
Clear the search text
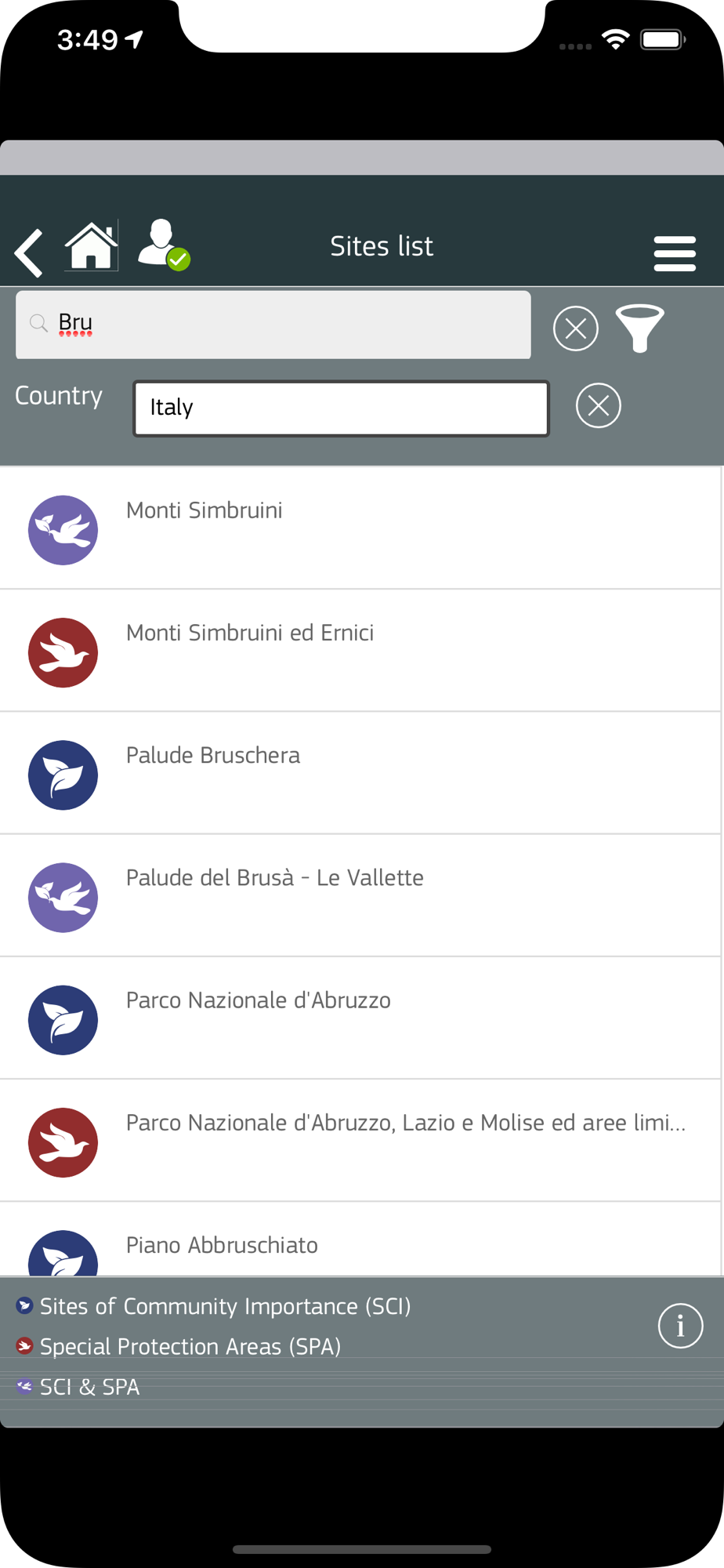pos(576,328)
